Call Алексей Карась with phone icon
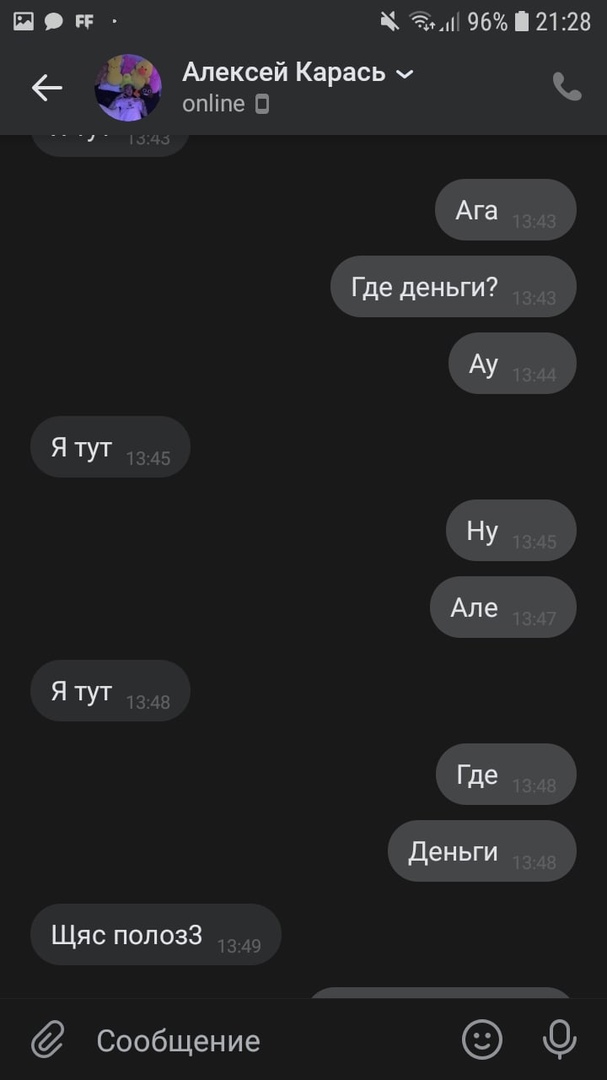This screenshot has width=607, height=1080. pyautogui.click(x=566, y=88)
